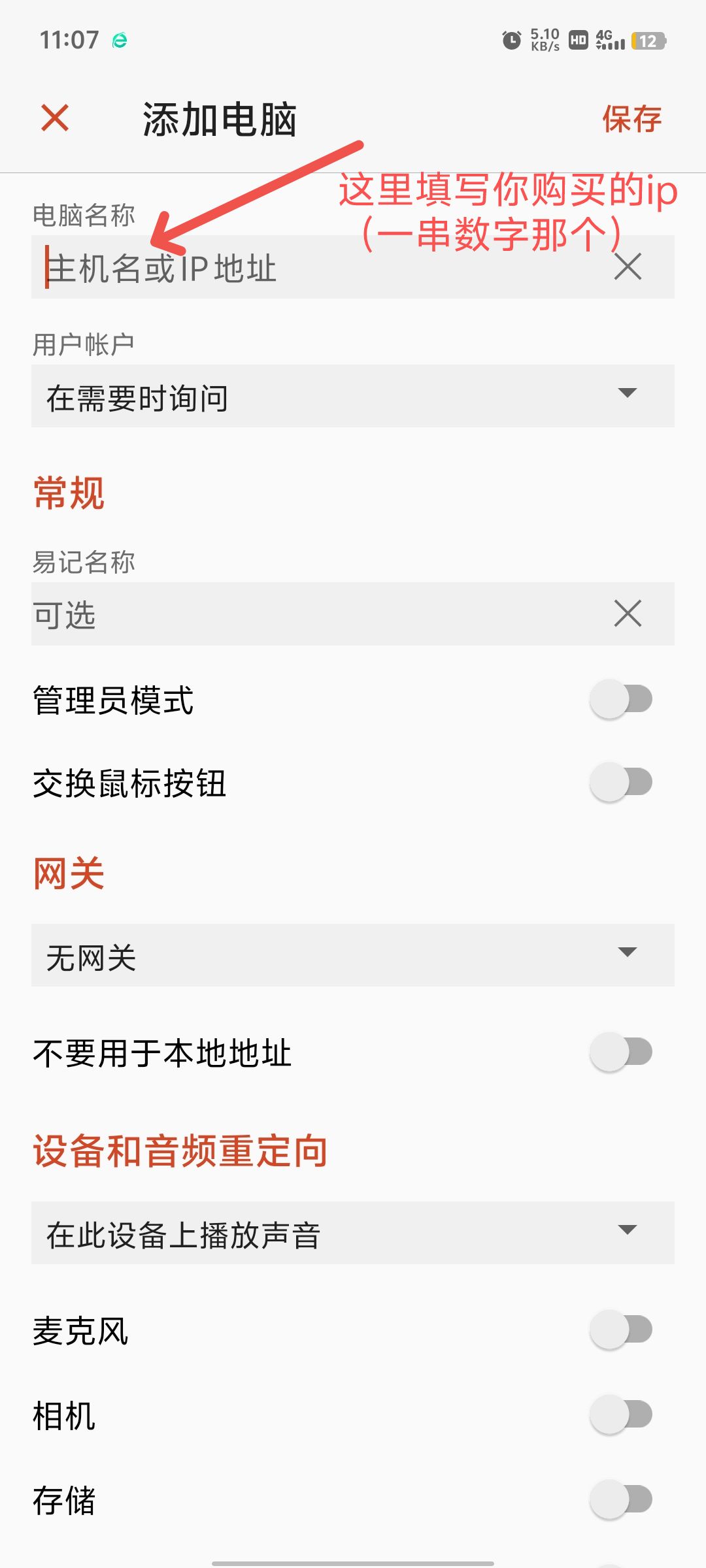
Task: Clear the 易记名称 field using its X icon
Action: coord(627,613)
